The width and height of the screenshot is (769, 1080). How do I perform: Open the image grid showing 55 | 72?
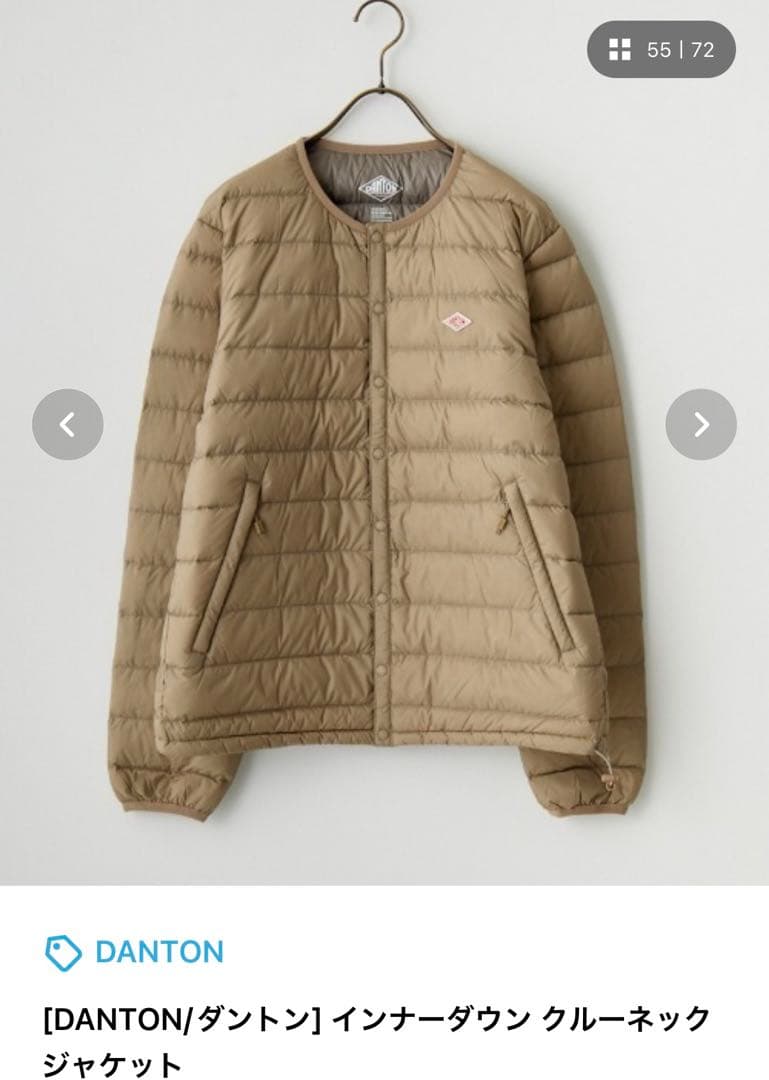[661, 50]
